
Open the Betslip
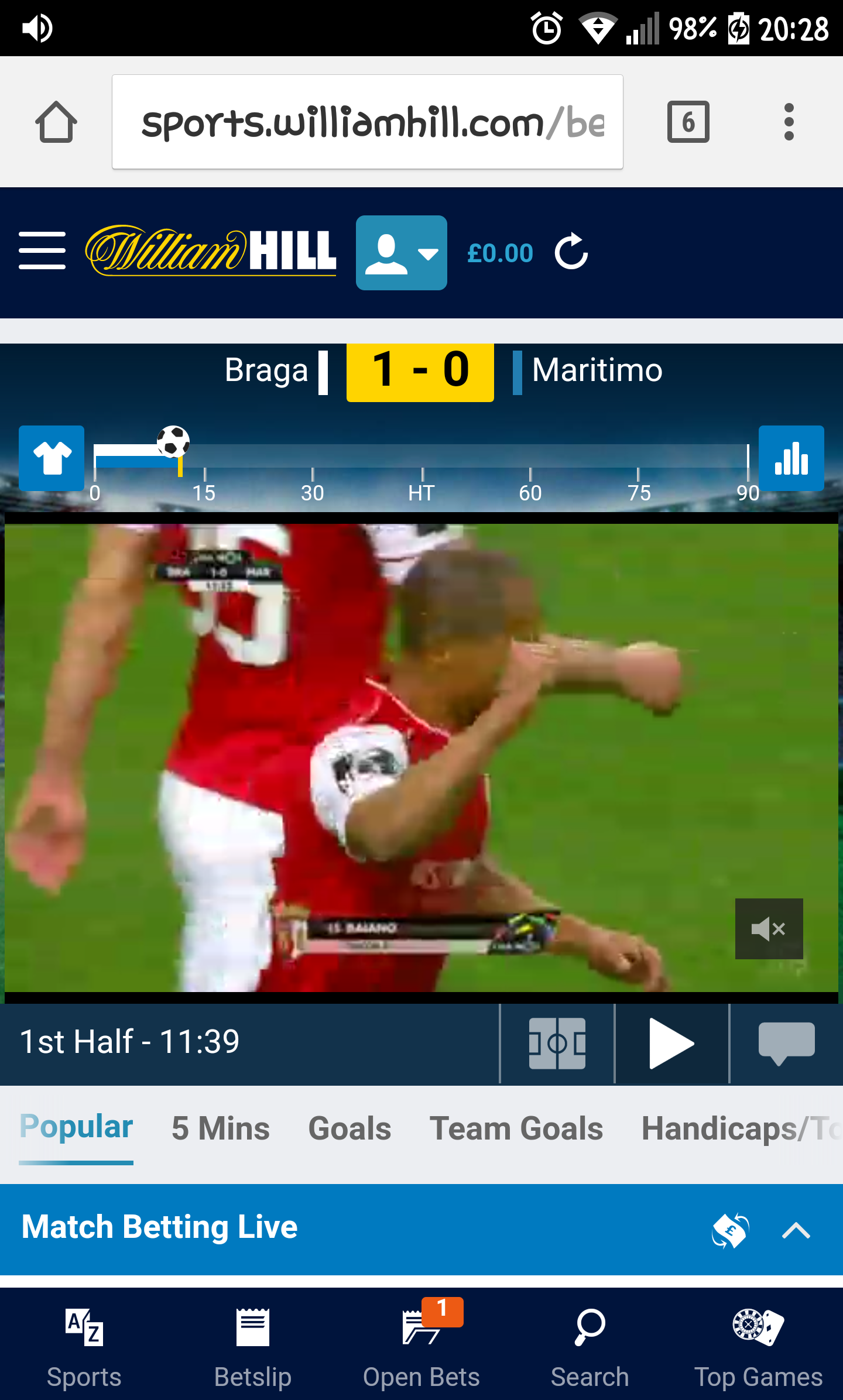[253, 1347]
